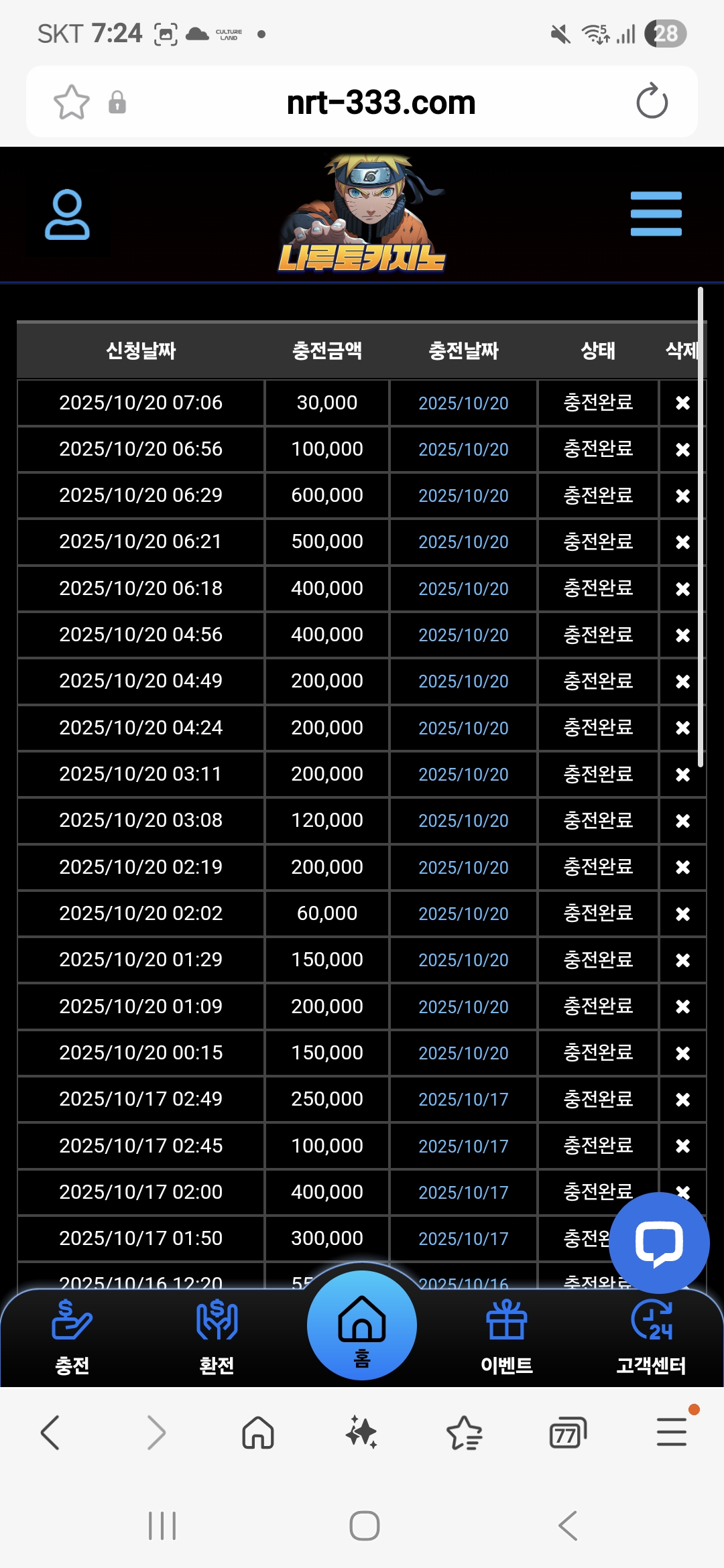Remove the 2025/10/20 02:02 entry
Viewport: 724px width, 1568px height.
(682, 914)
